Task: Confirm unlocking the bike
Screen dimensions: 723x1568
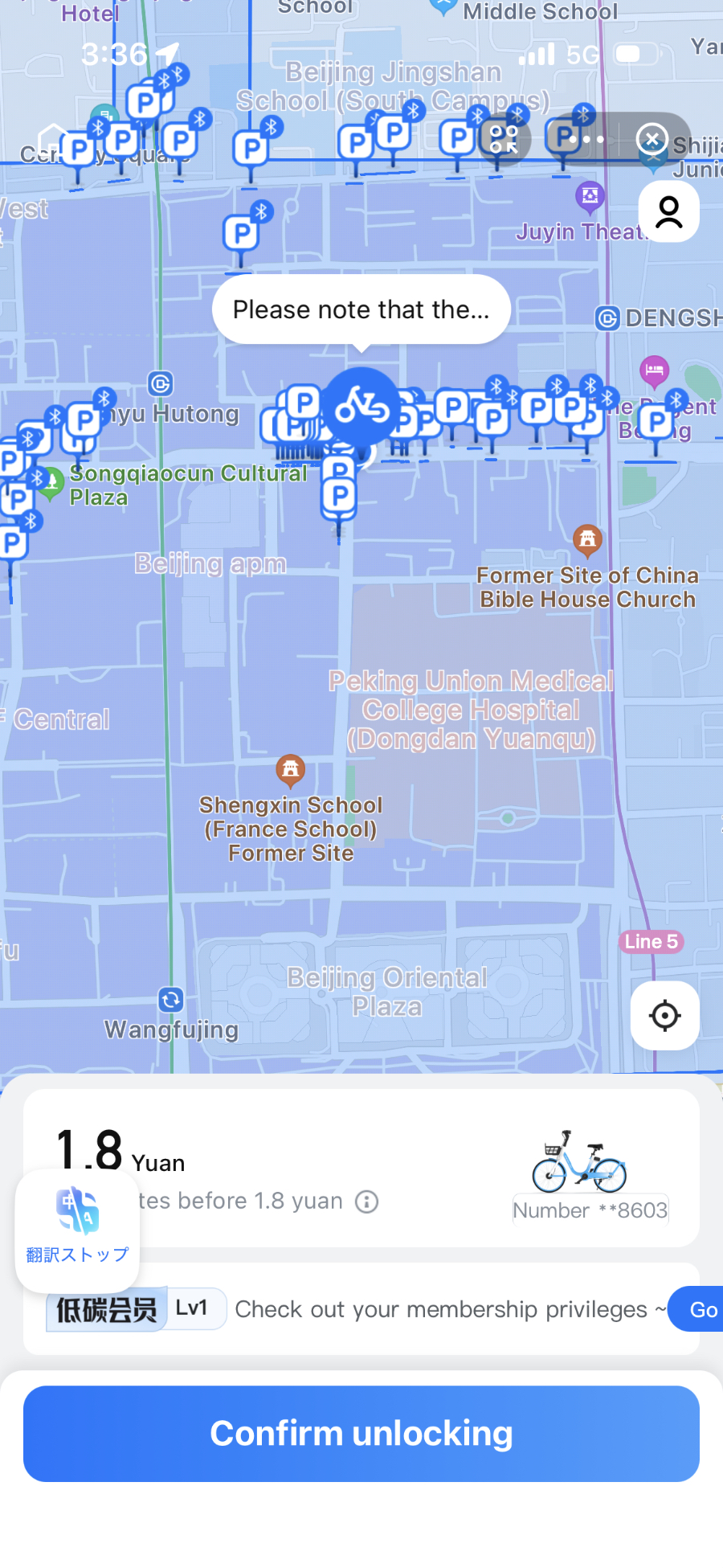Action: [x=361, y=1433]
